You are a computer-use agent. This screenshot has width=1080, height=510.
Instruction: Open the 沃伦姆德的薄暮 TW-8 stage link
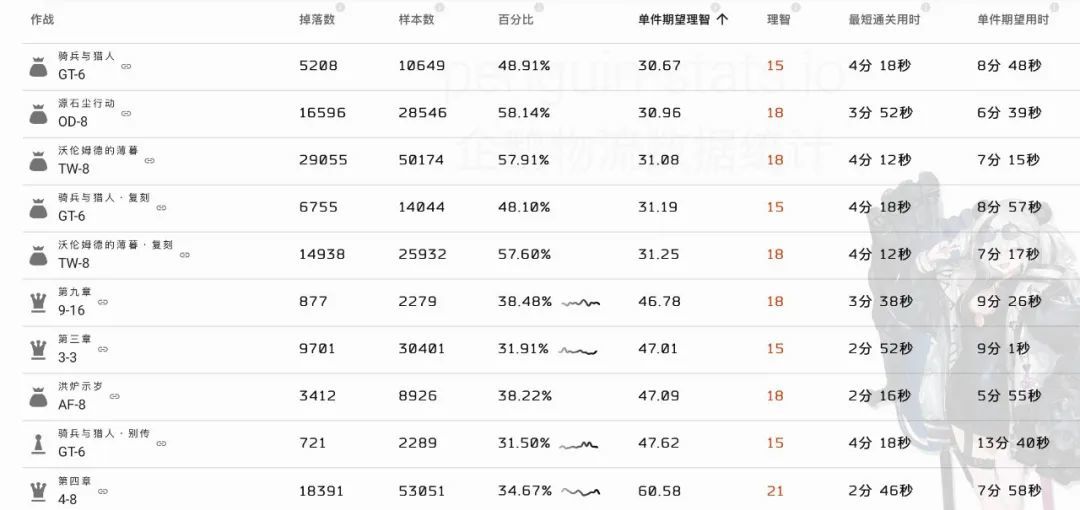tap(150, 160)
